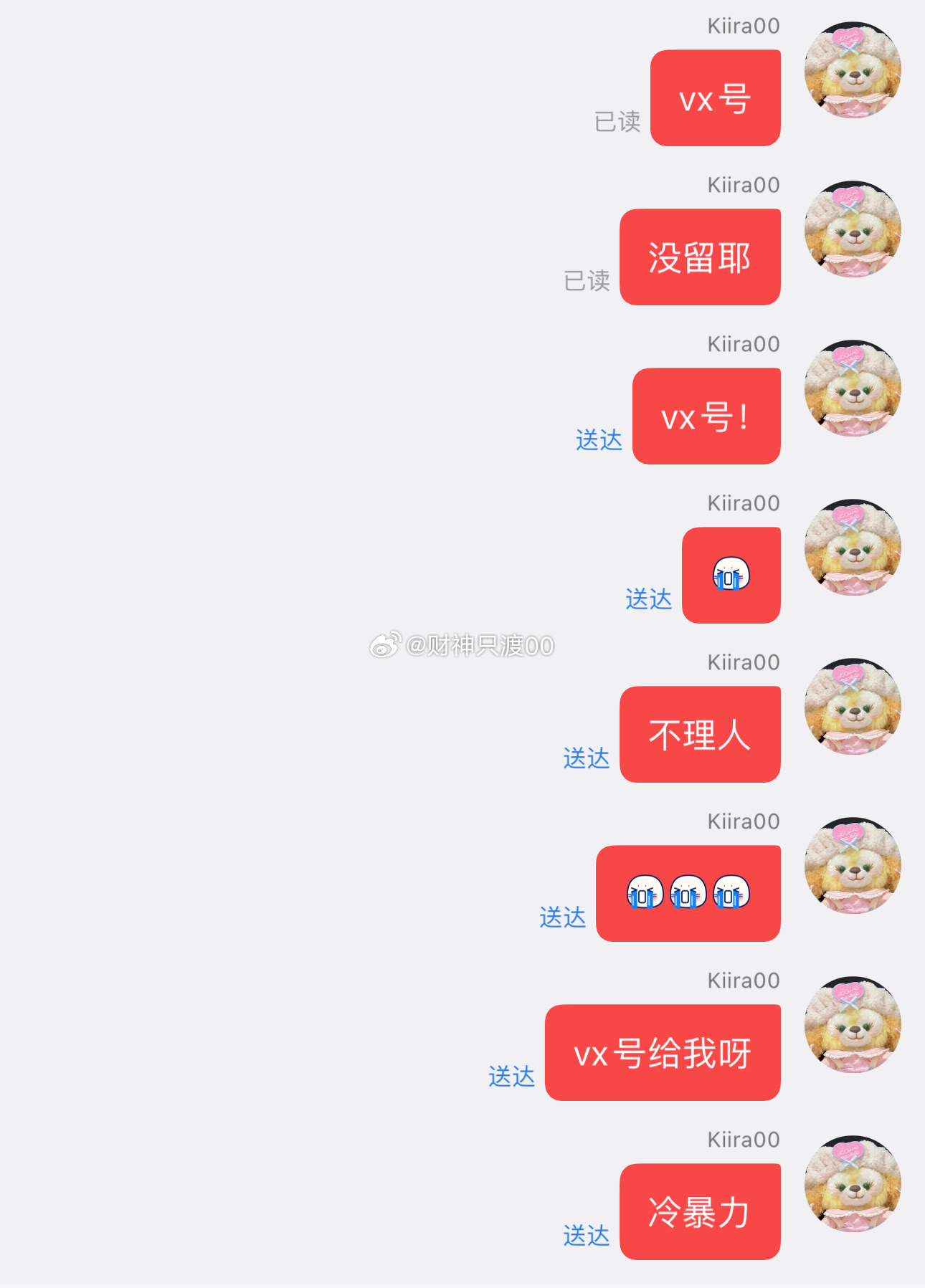Viewport: 925px width, 1288px height.
Task: Tap the avatar next to the "vx号给我呀" message
Action: 853,1025
